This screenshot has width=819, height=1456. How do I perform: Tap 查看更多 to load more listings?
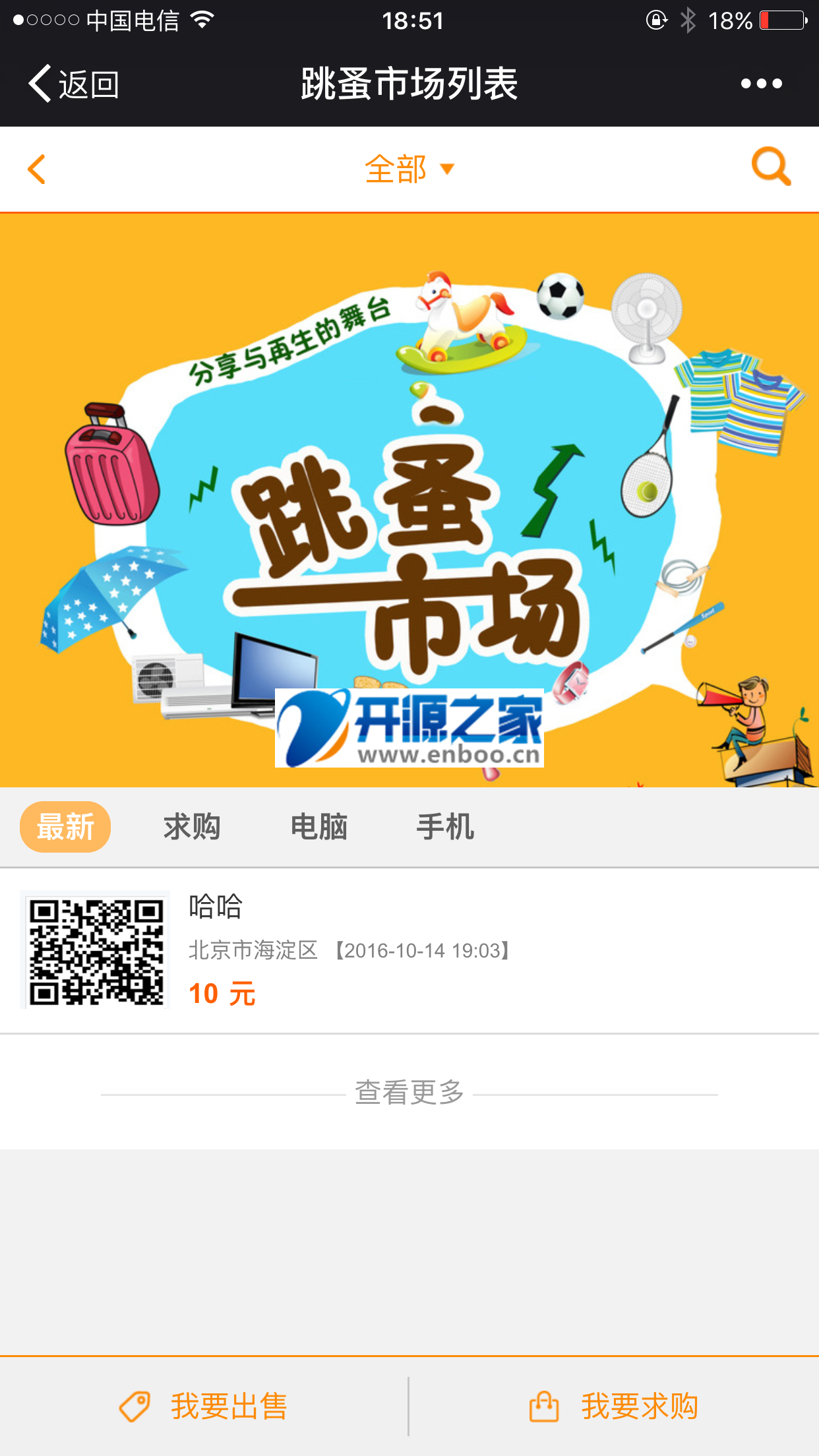(x=409, y=1093)
